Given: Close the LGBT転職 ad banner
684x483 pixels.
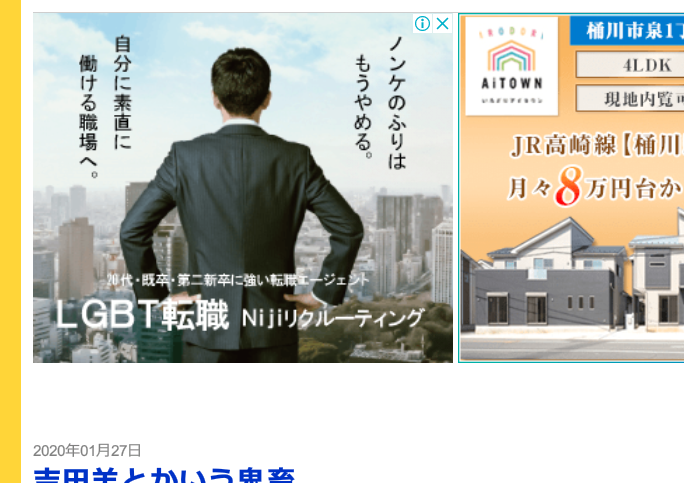Looking at the screenshot, I should (442, 24).
